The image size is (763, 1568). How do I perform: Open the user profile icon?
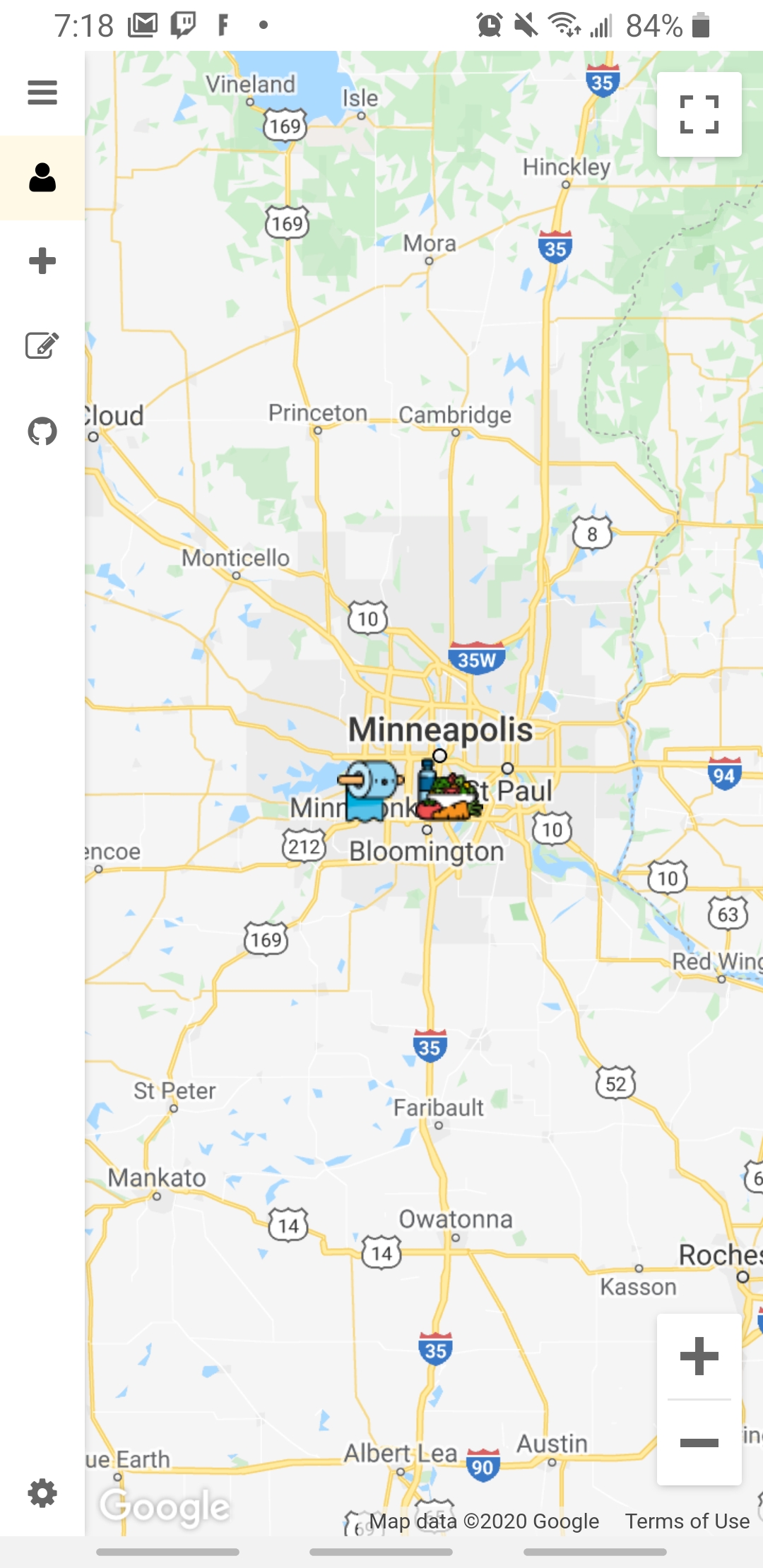coord(42,177)
